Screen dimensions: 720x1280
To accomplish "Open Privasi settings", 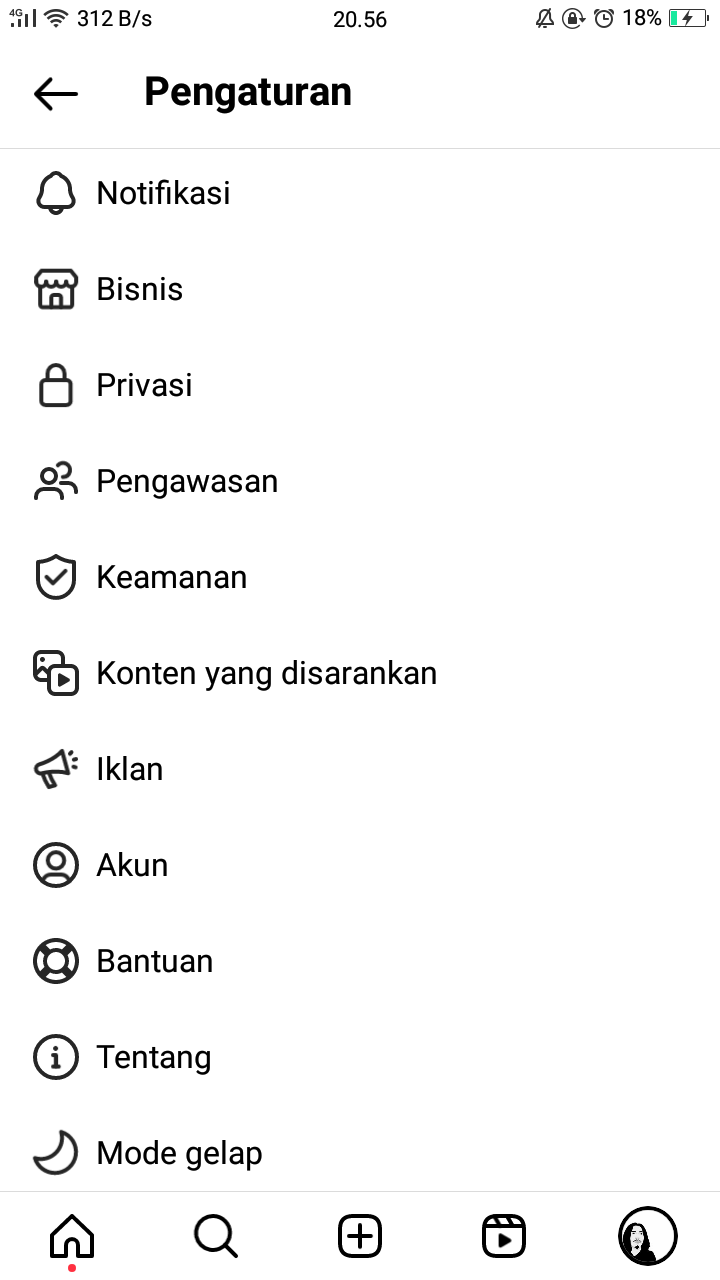I will [144, 385].
